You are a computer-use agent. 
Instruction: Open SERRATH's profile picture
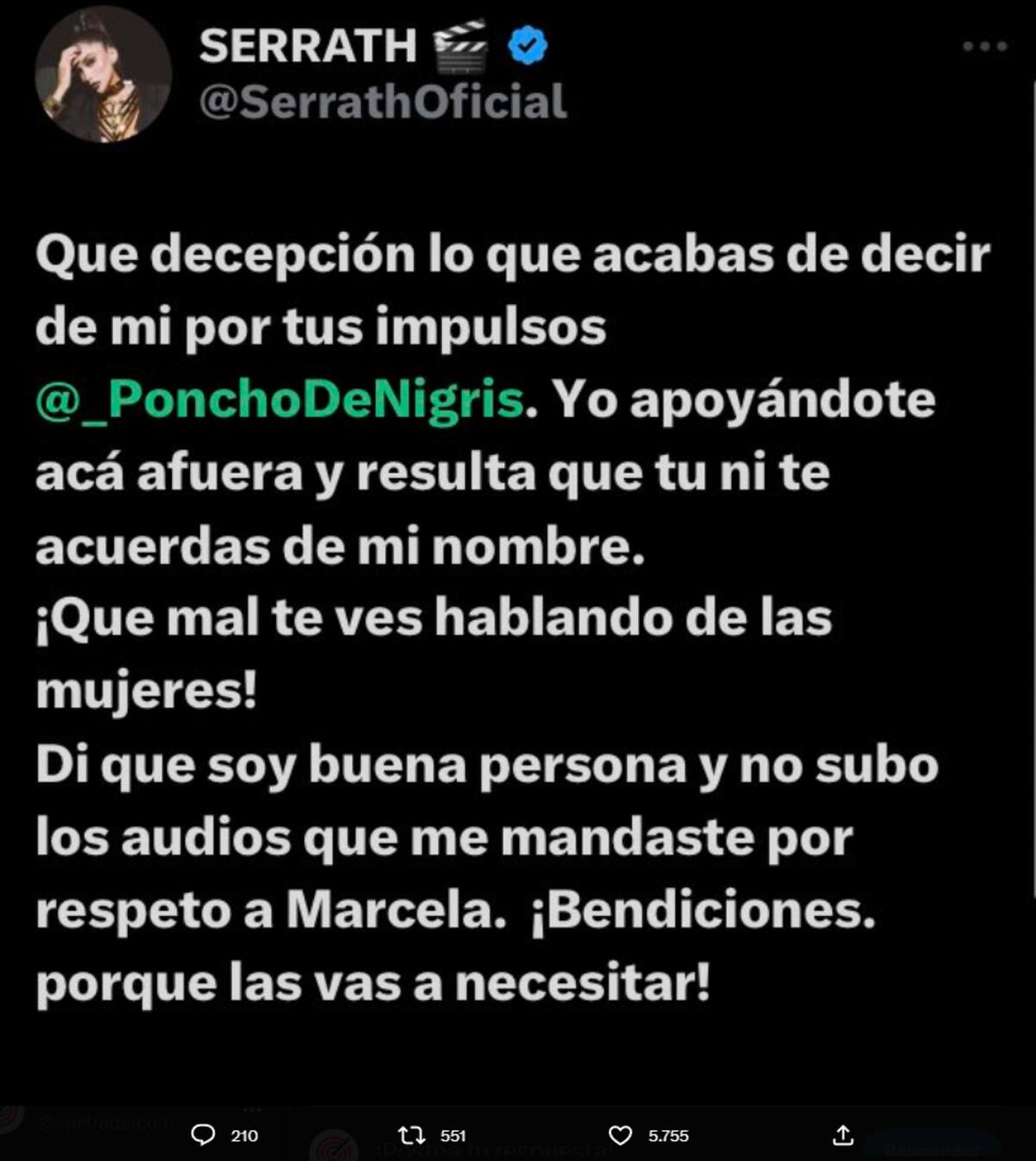[103, 75]
